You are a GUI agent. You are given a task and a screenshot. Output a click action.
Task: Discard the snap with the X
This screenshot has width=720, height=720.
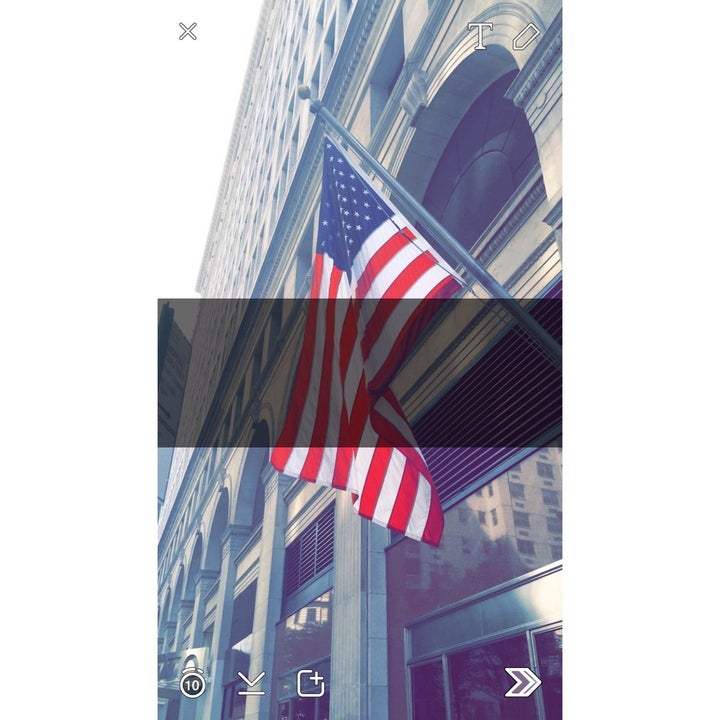click(187, 31)
